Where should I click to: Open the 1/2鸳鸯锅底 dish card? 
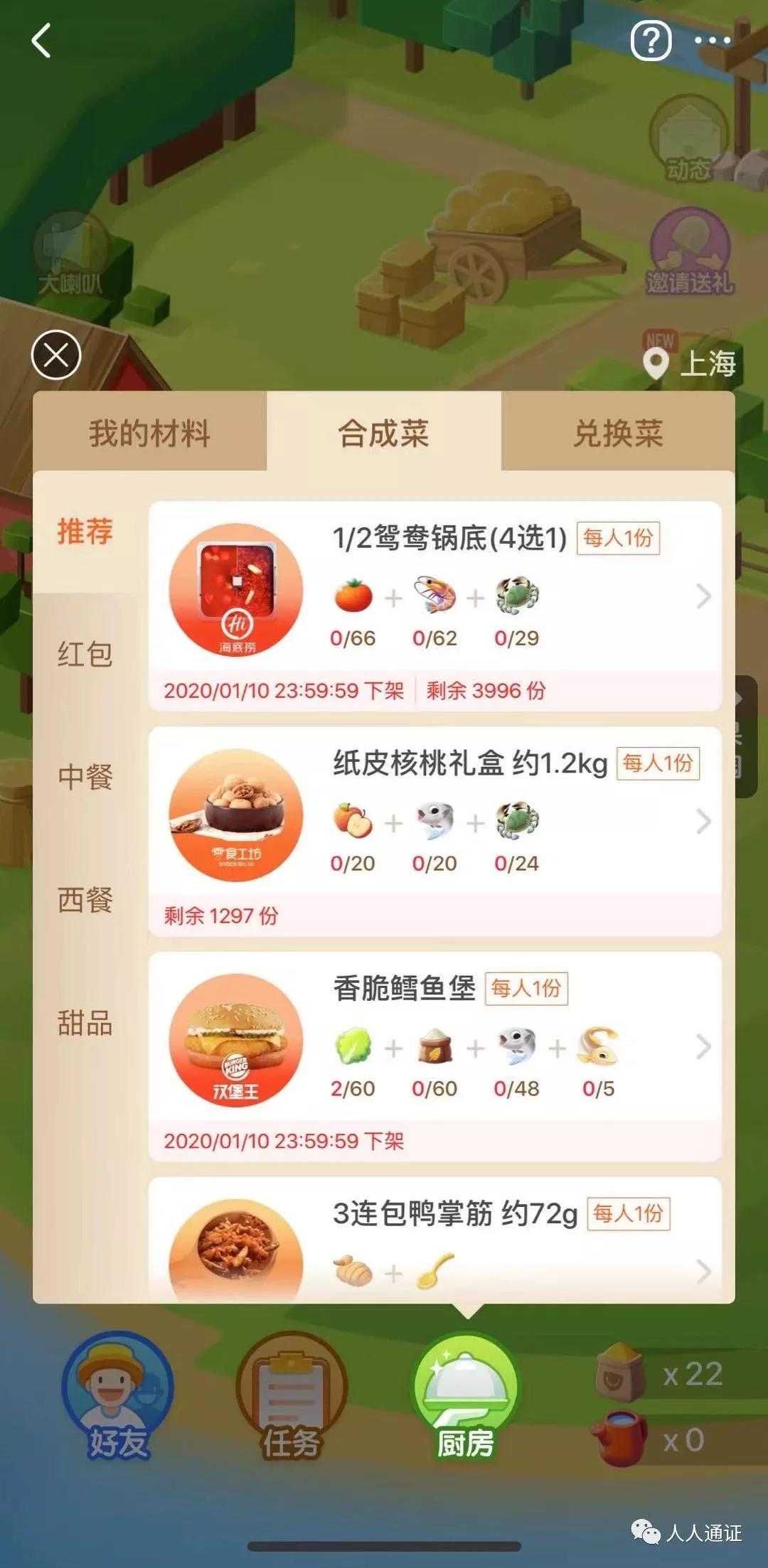[x=435, y=597]
